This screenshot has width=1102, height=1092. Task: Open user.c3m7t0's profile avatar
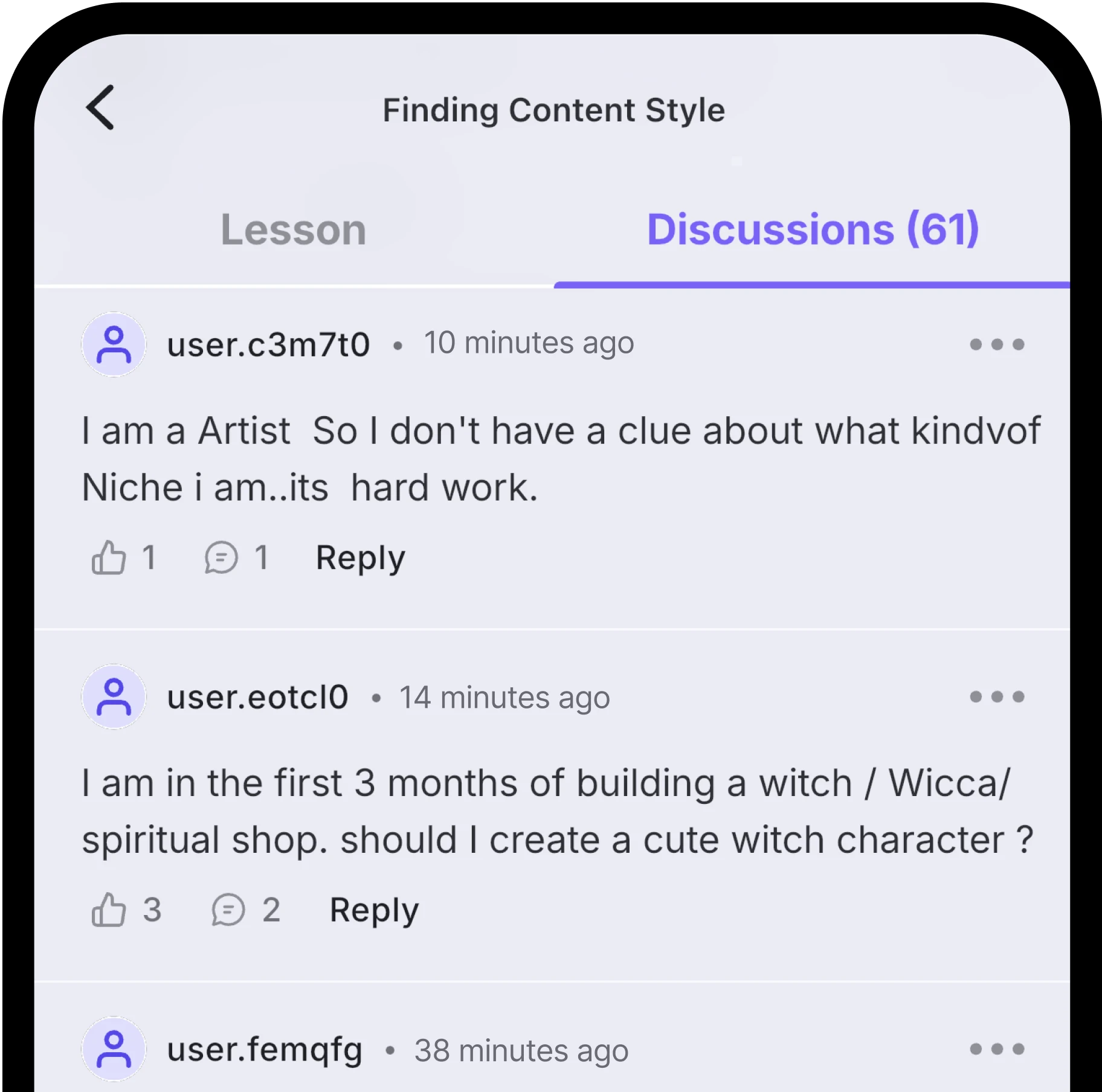click(x=114, y=344)
